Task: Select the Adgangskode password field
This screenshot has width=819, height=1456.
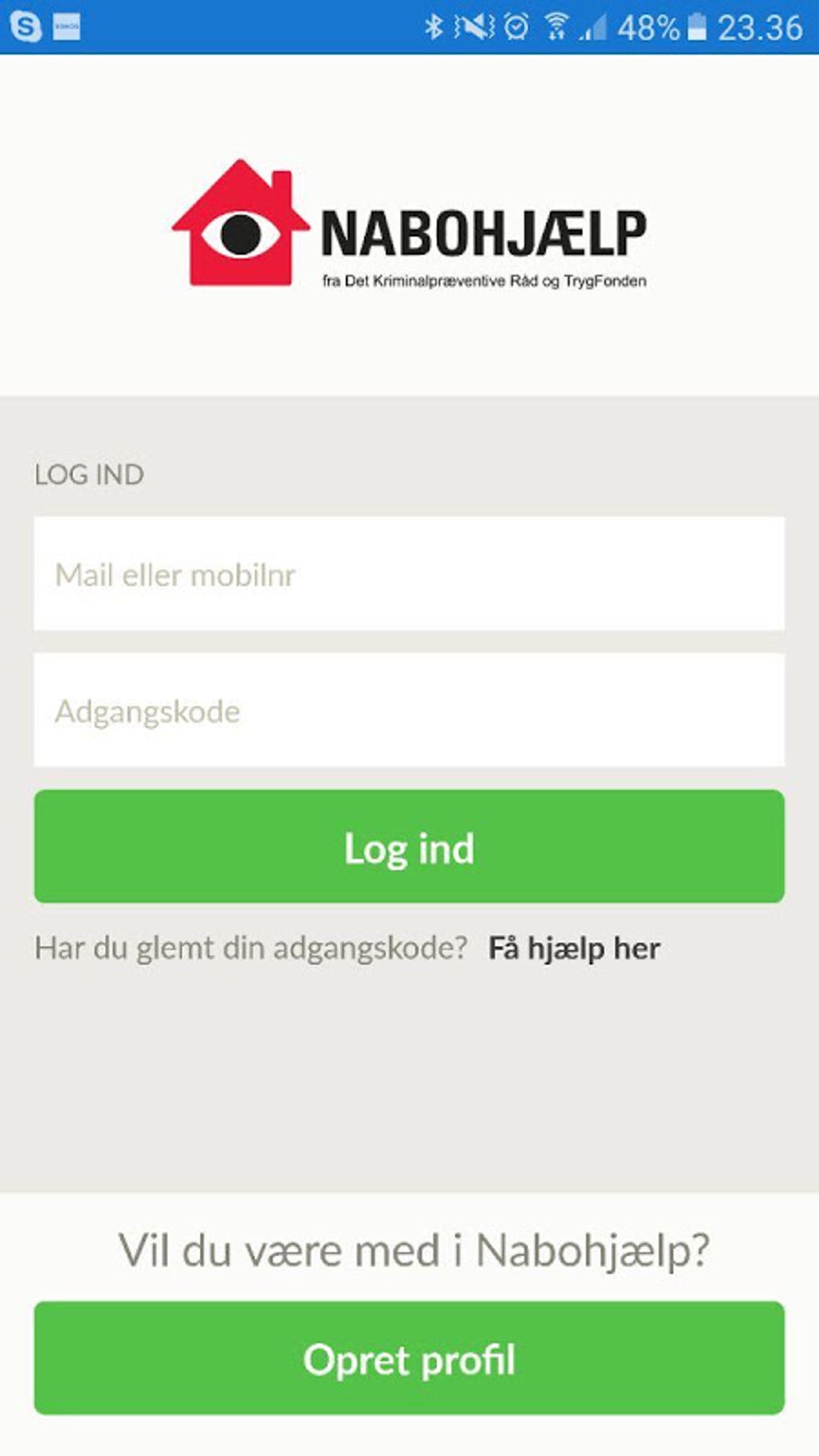Action: (x=409, y=710)
